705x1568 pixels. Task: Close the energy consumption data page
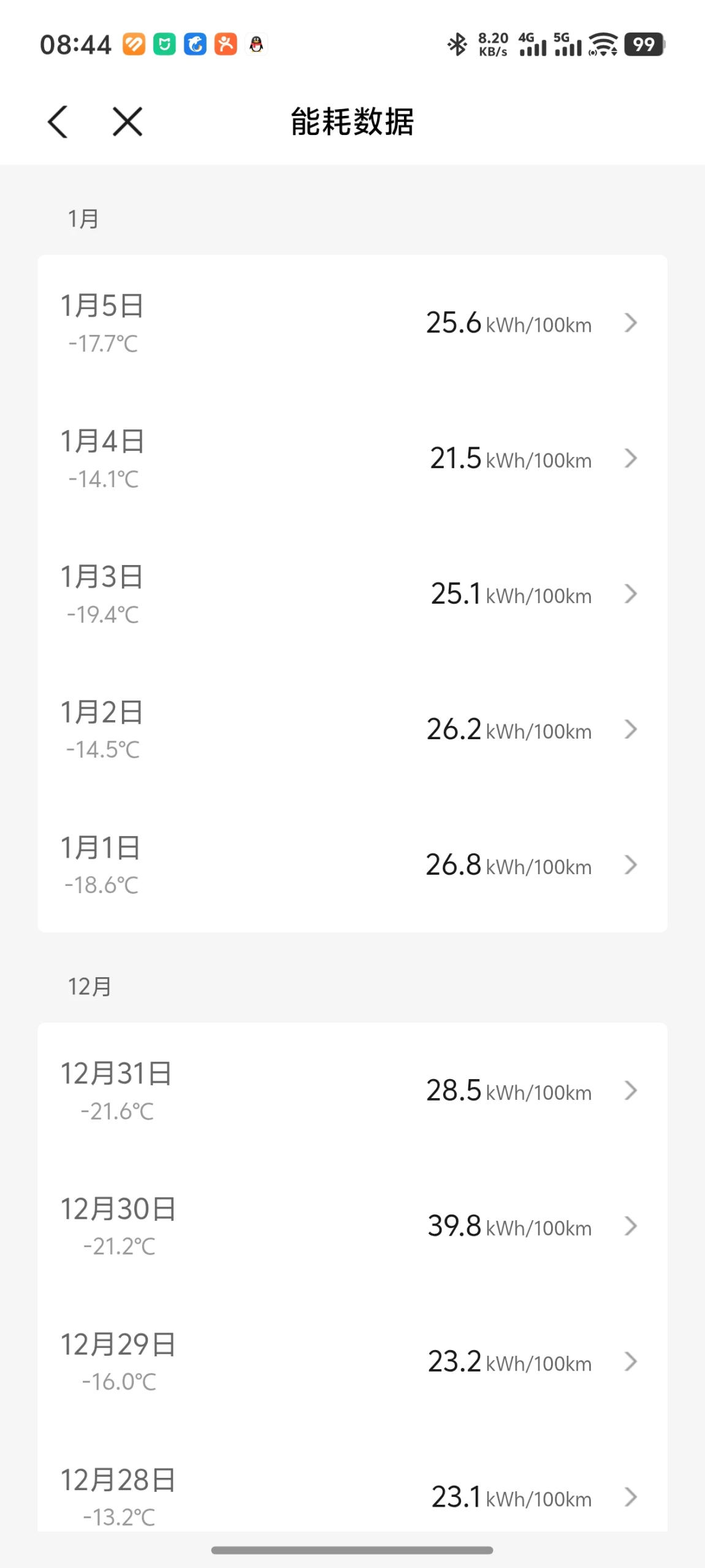128,121
